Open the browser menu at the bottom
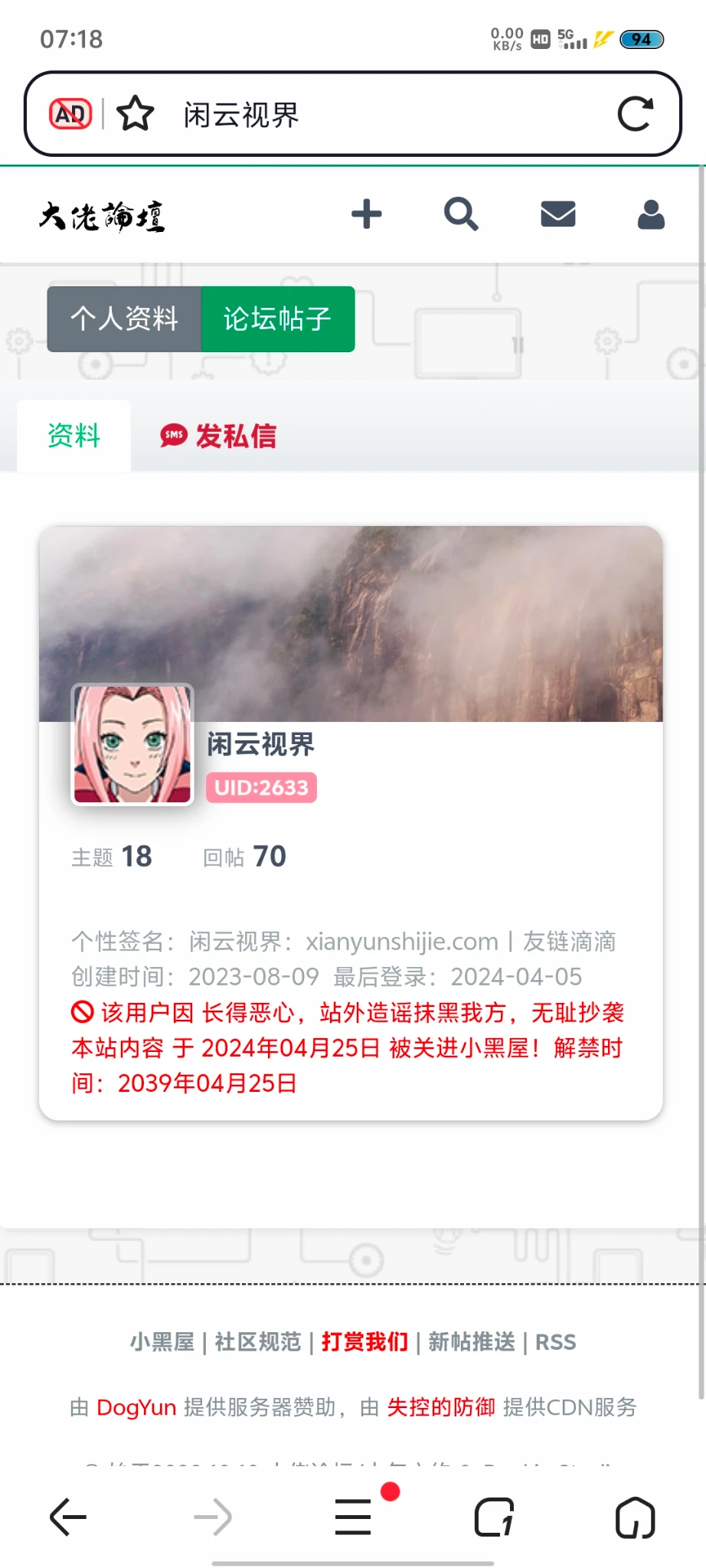 (x=354, y=1517)
